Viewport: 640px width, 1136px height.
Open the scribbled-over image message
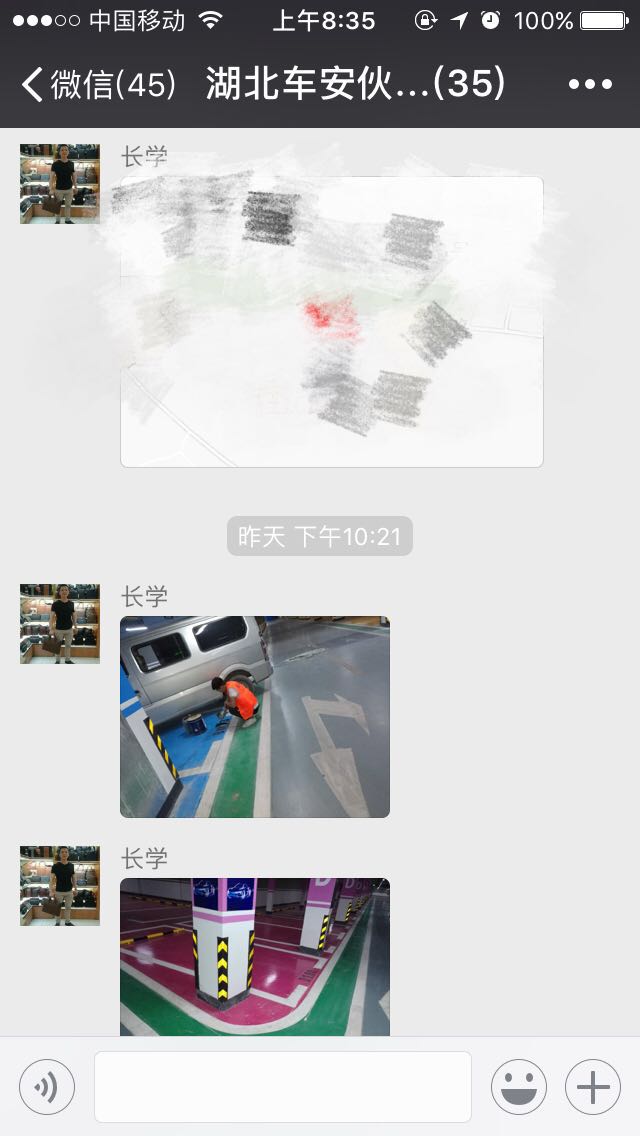[x=331, y=322]
